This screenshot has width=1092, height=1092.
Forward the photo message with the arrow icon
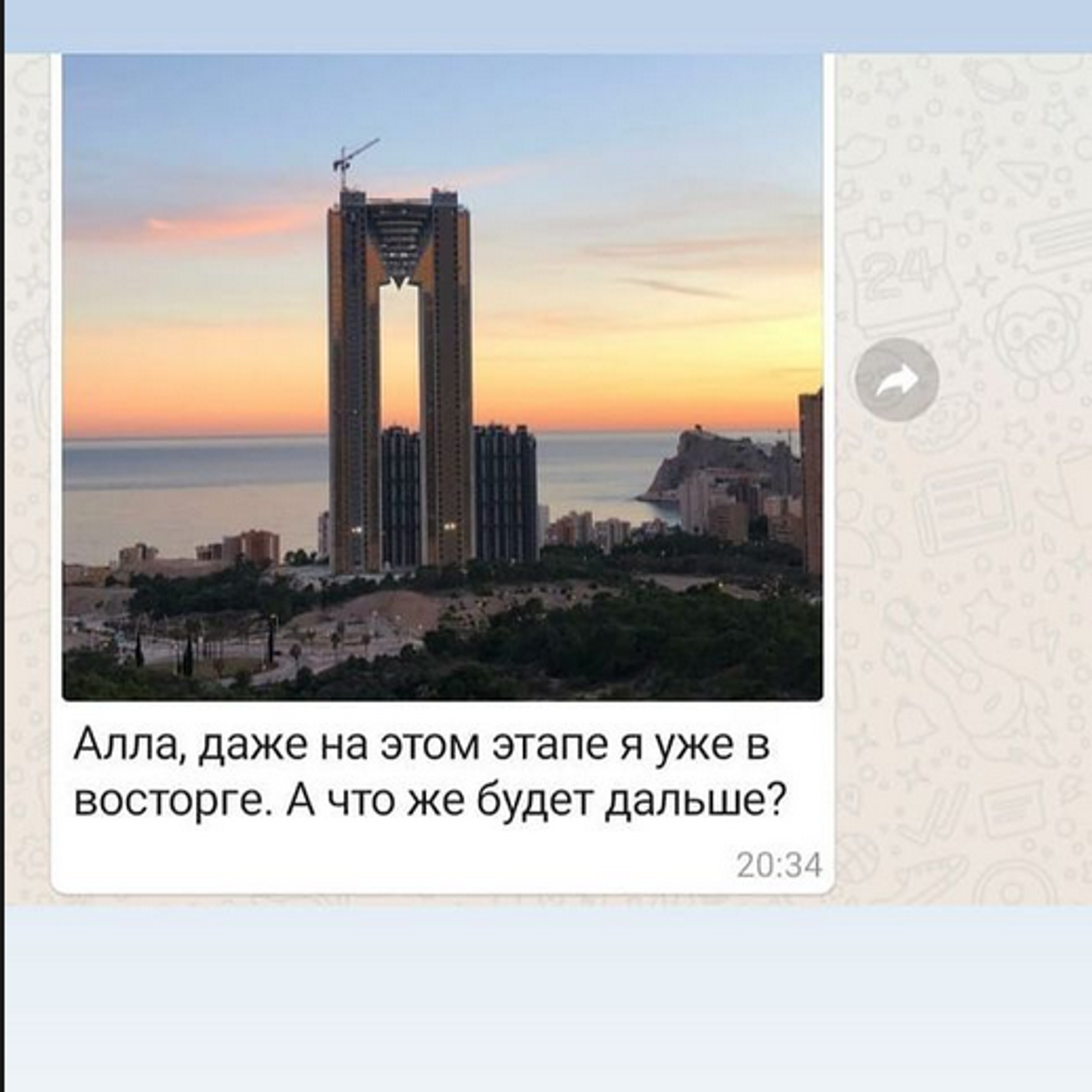click(897, 380)
